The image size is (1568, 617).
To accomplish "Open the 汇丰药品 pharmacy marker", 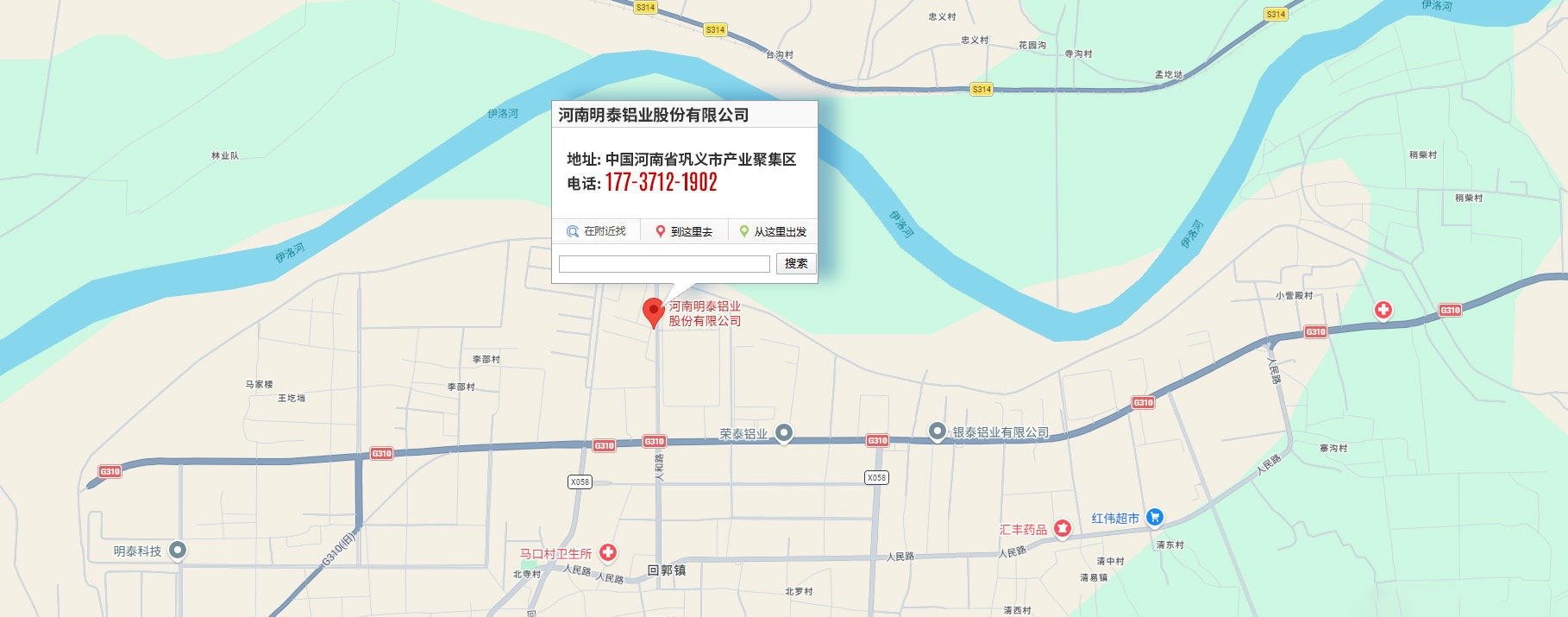I will point(1063,528).
